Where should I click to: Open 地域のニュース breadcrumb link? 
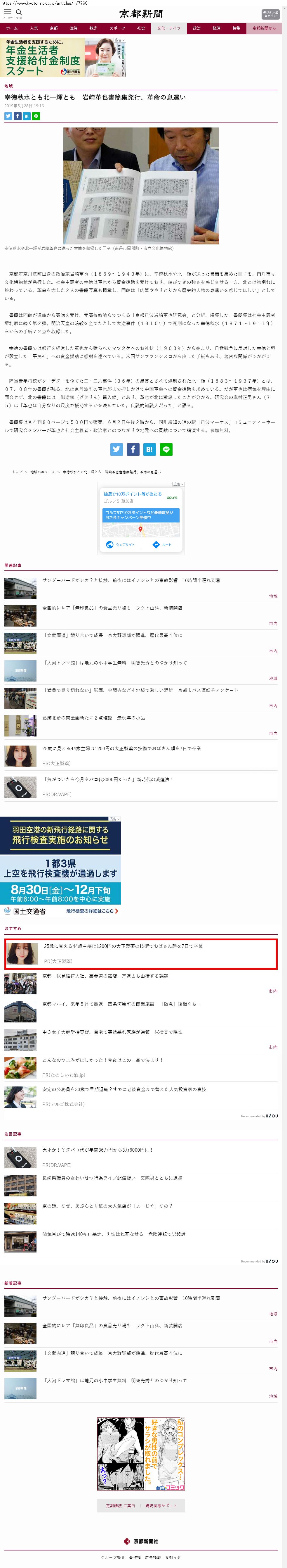(42, 472)
